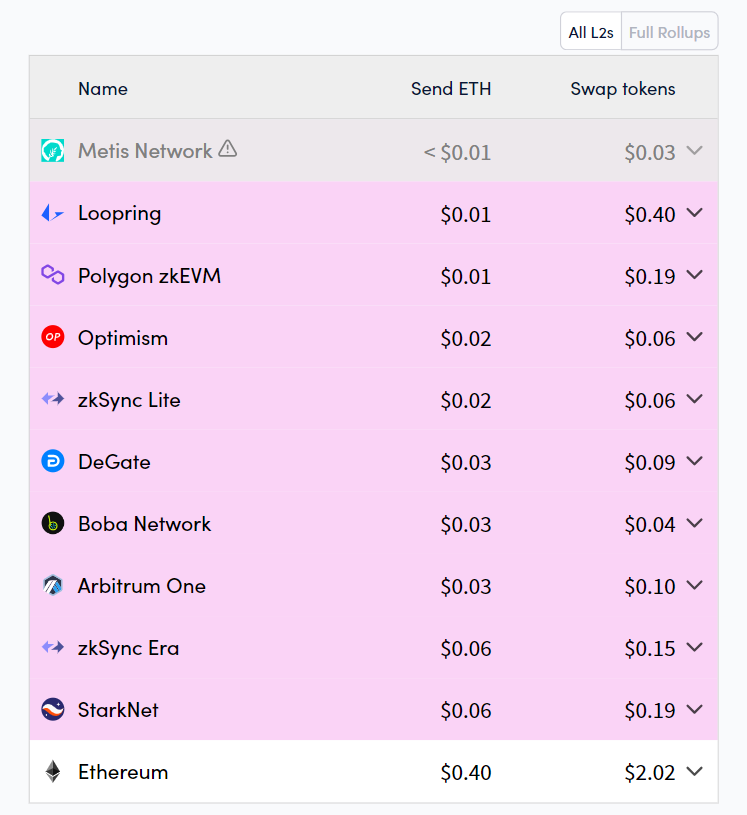Expand the Loopring fee details
Screen dimensions: 747x815
tap(696, 213)
